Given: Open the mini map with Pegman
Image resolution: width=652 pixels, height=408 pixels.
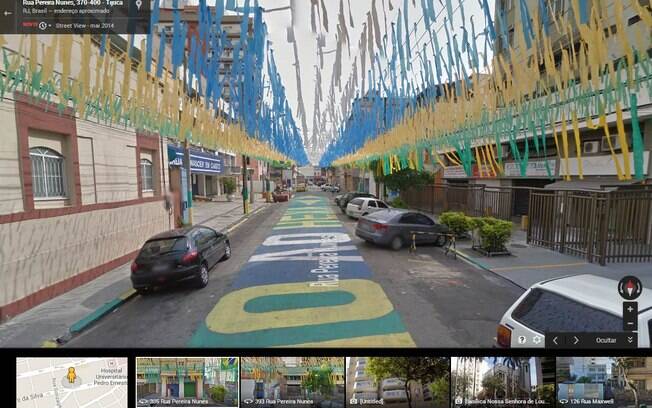Looking at the screenshot, I should click(x=71, y=381).
